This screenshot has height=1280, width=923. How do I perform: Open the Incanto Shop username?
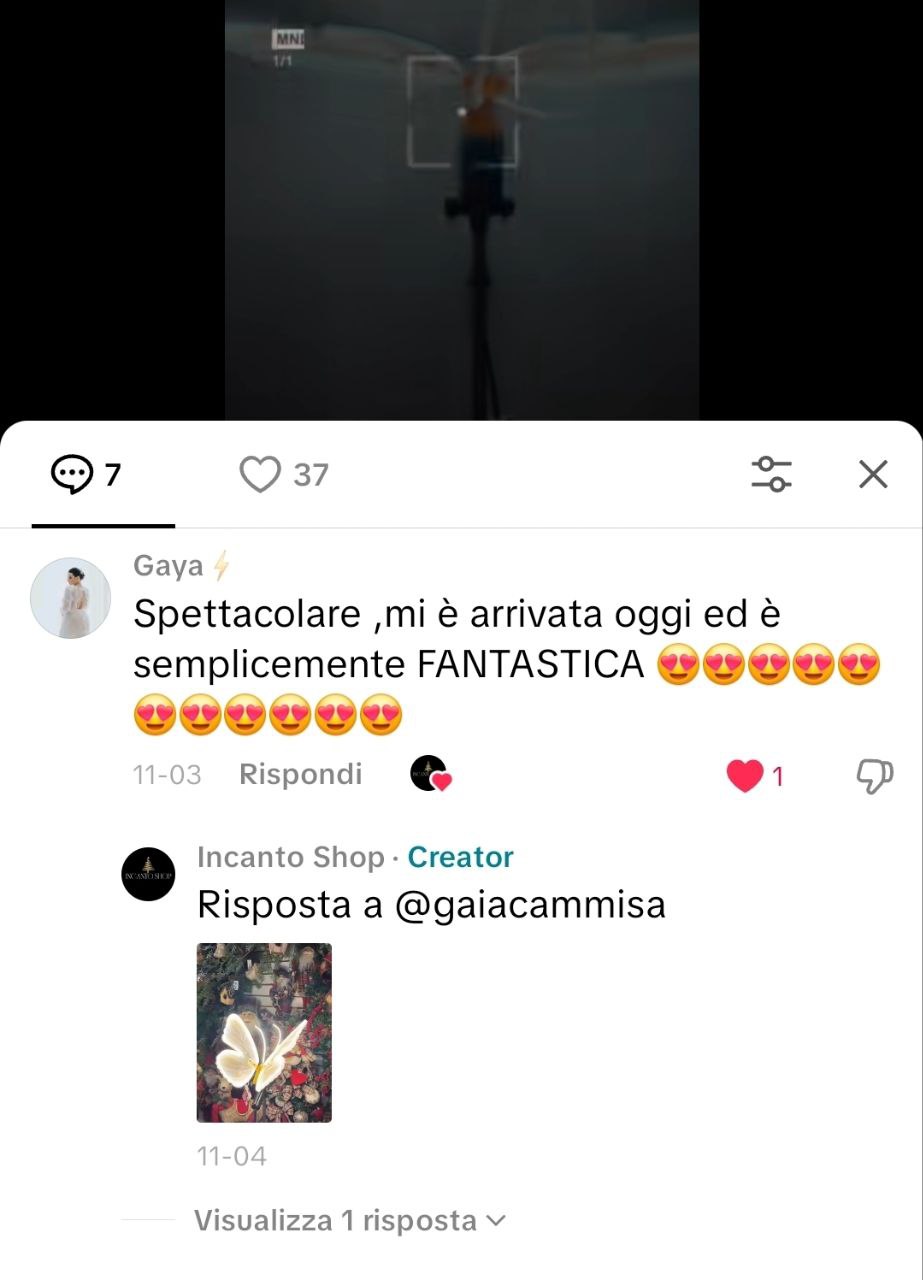(x=290, y=857)
